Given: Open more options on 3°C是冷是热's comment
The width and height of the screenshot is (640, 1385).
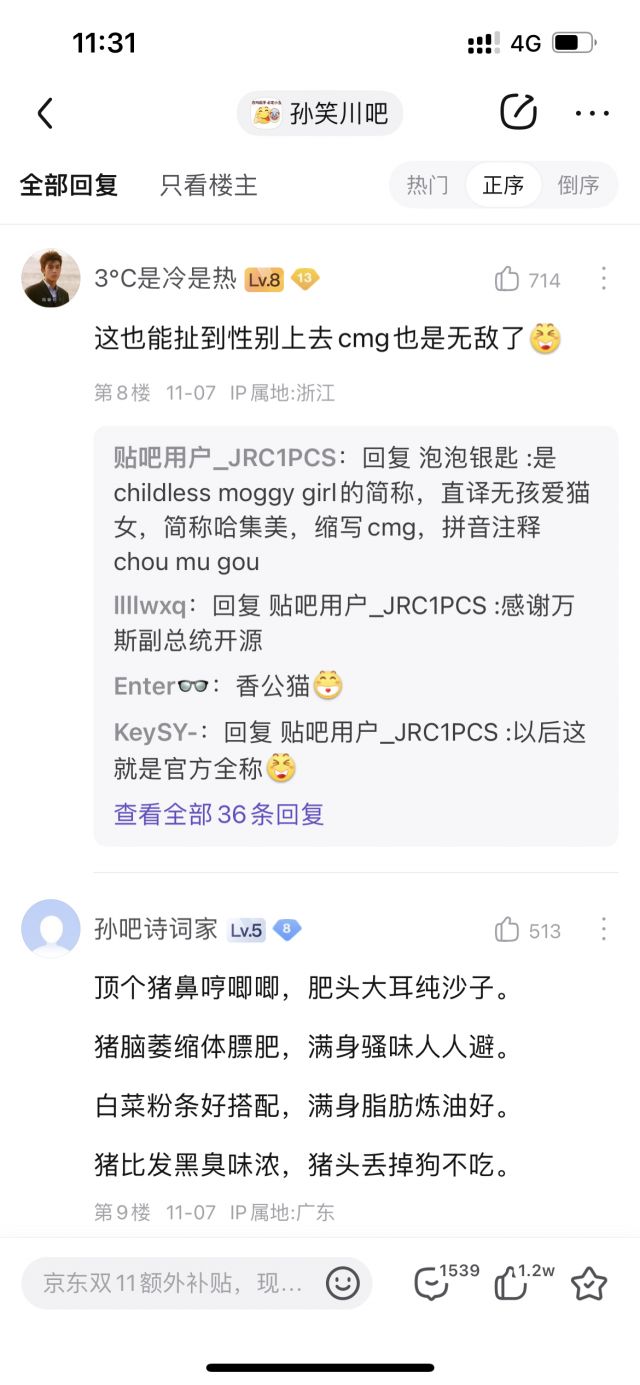Looking at the screenshot, I should click(603, 279).
